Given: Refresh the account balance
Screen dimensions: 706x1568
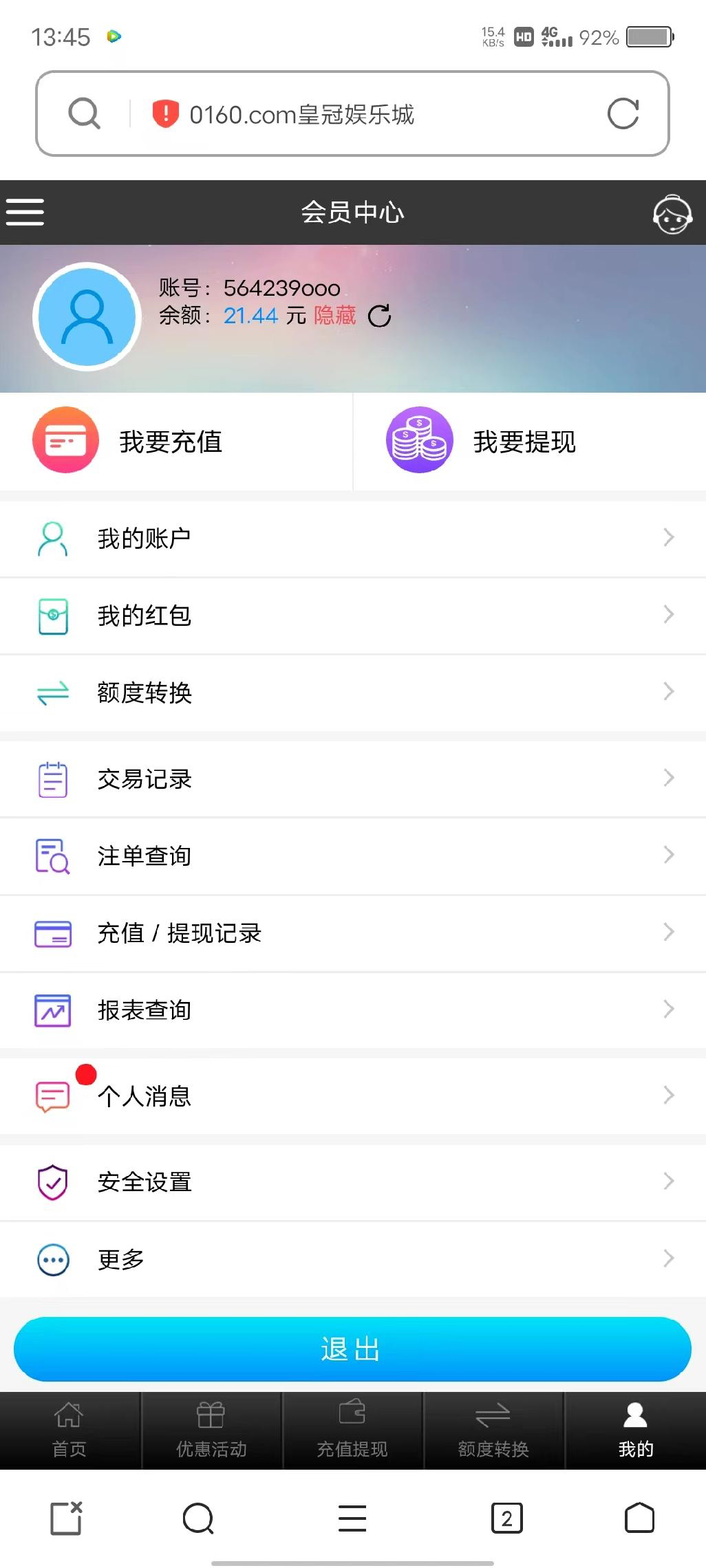Looking at the screenshot, I should [x=380, y=316].
